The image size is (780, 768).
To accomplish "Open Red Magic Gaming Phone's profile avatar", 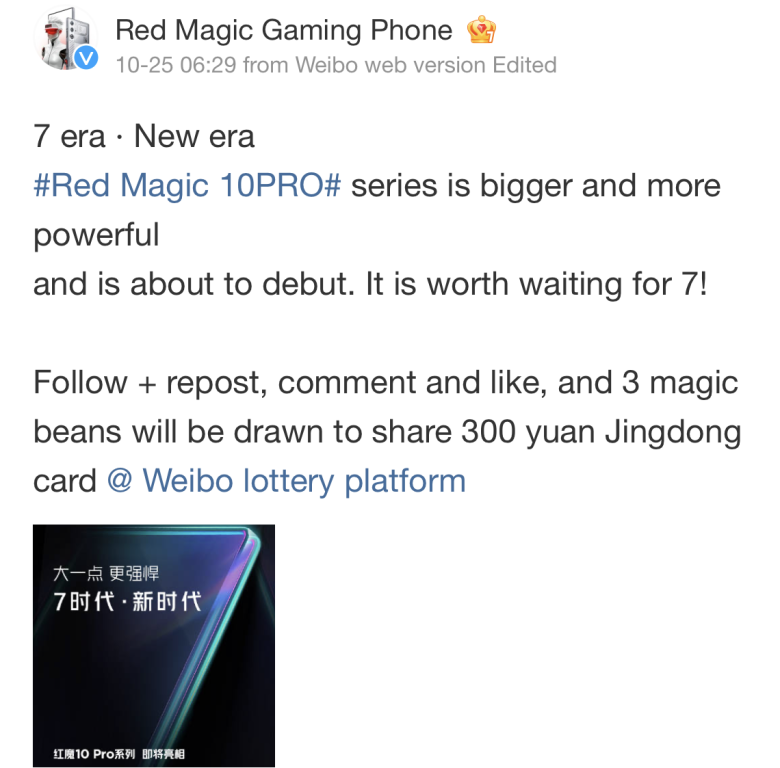I will coord(66,44).
